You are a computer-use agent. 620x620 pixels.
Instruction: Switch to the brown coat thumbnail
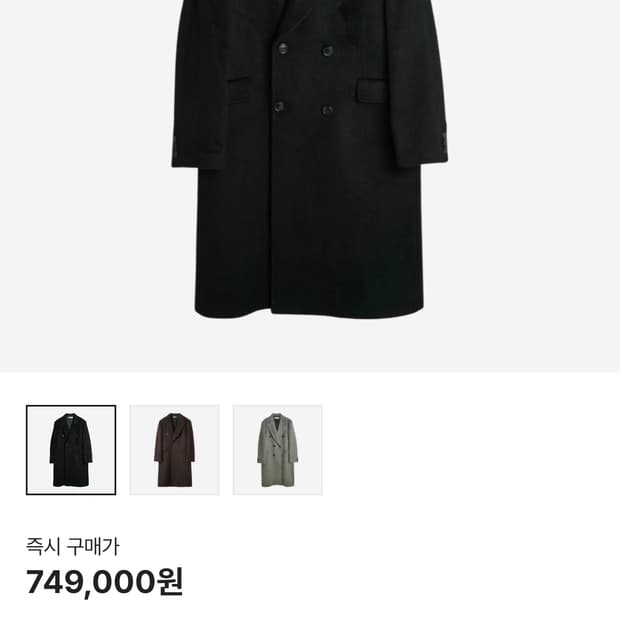(x=174, y=450)
